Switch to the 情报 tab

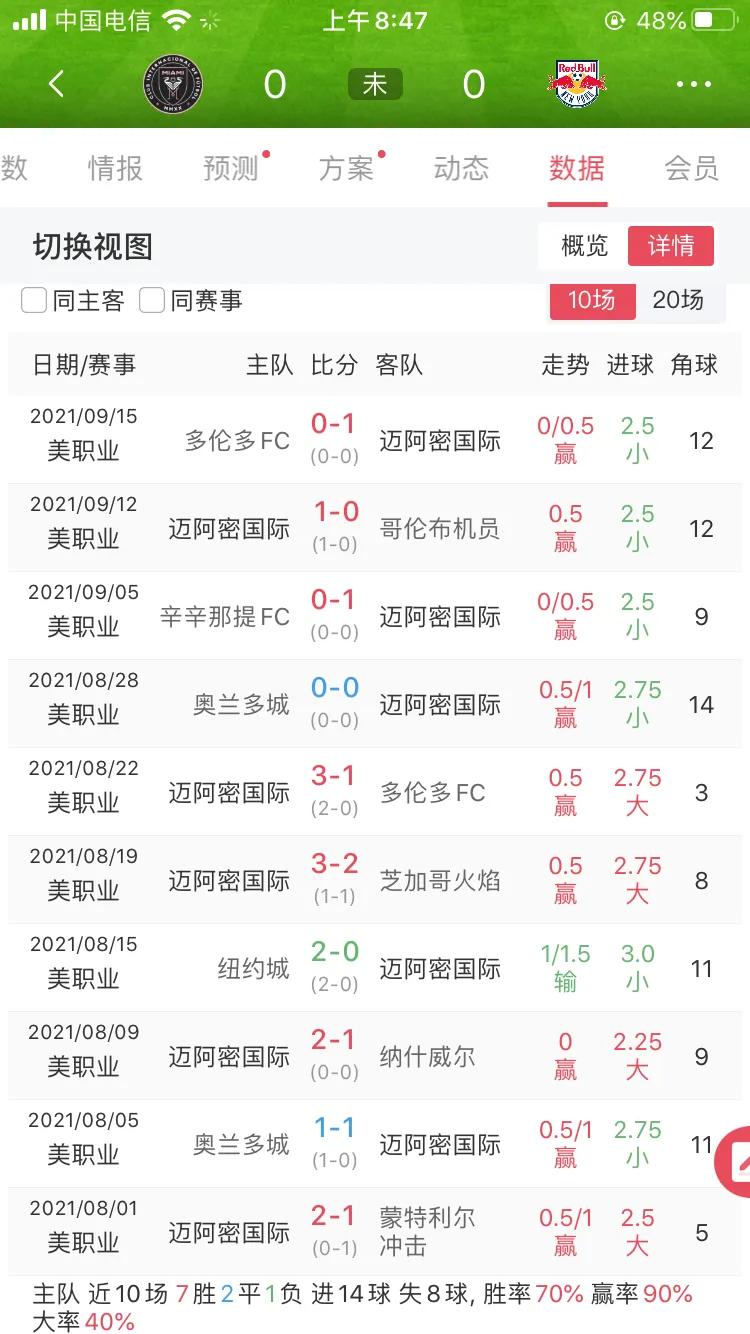[x=117, y=170]
